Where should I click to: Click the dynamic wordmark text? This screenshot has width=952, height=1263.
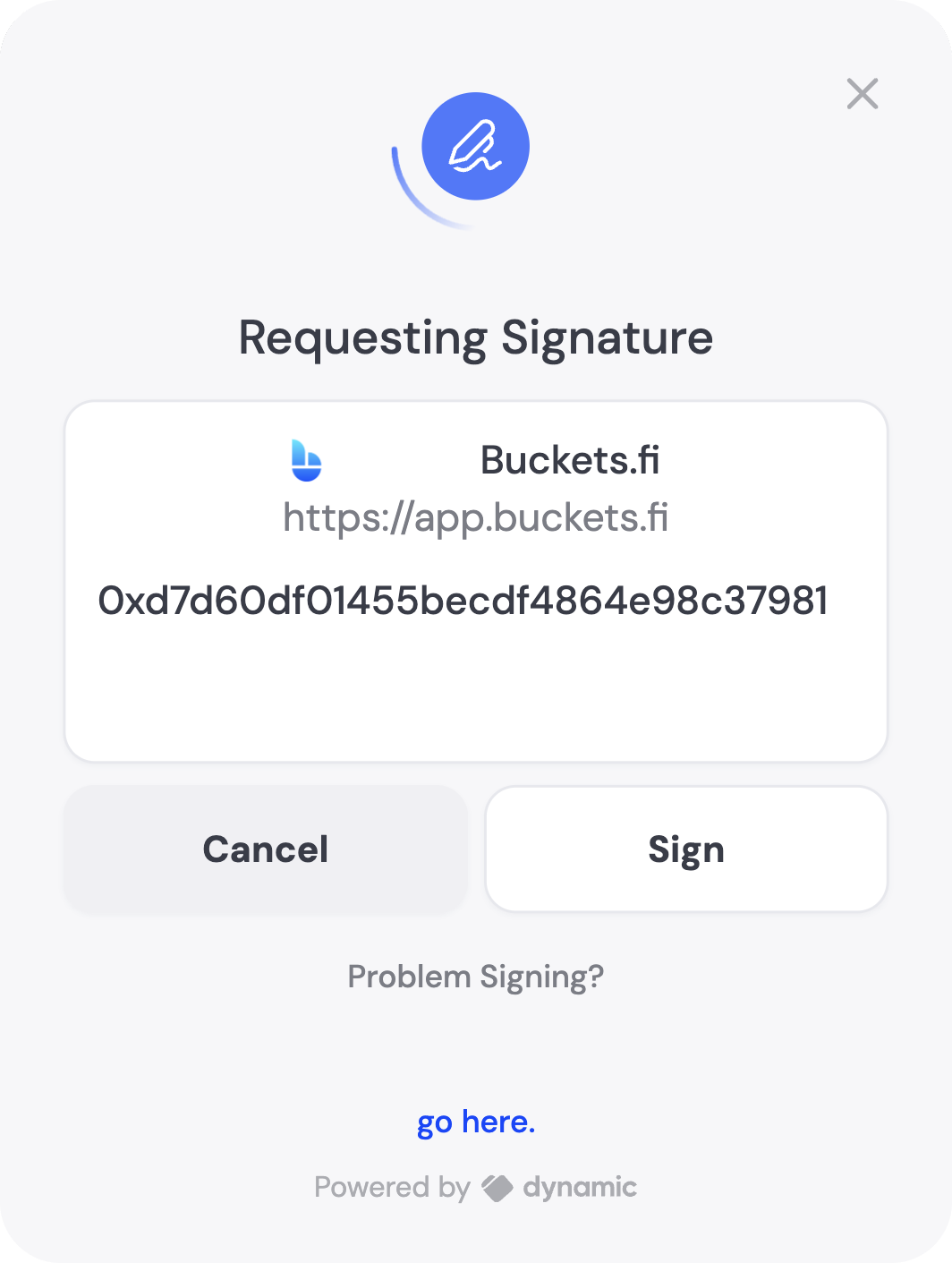(x=579, y=1188)
